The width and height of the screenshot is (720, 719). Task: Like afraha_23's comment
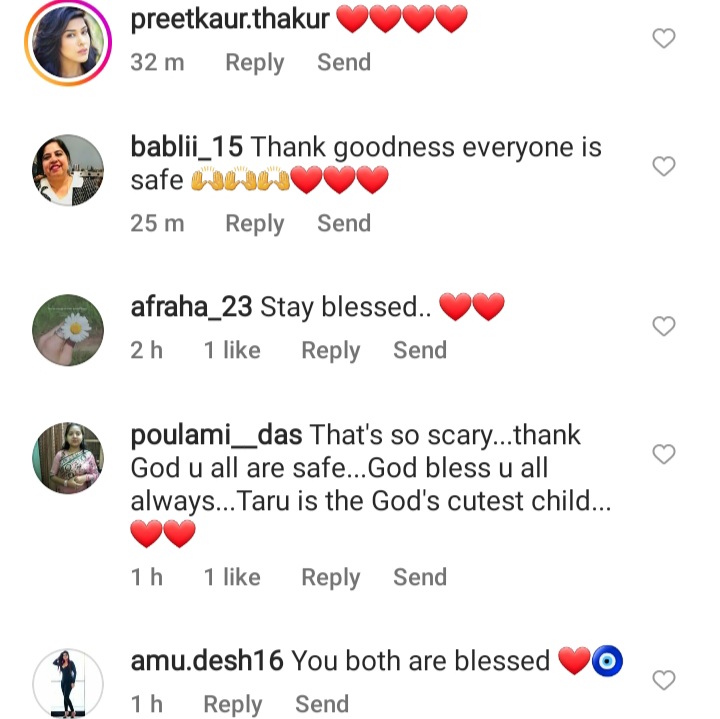(664, 326)
